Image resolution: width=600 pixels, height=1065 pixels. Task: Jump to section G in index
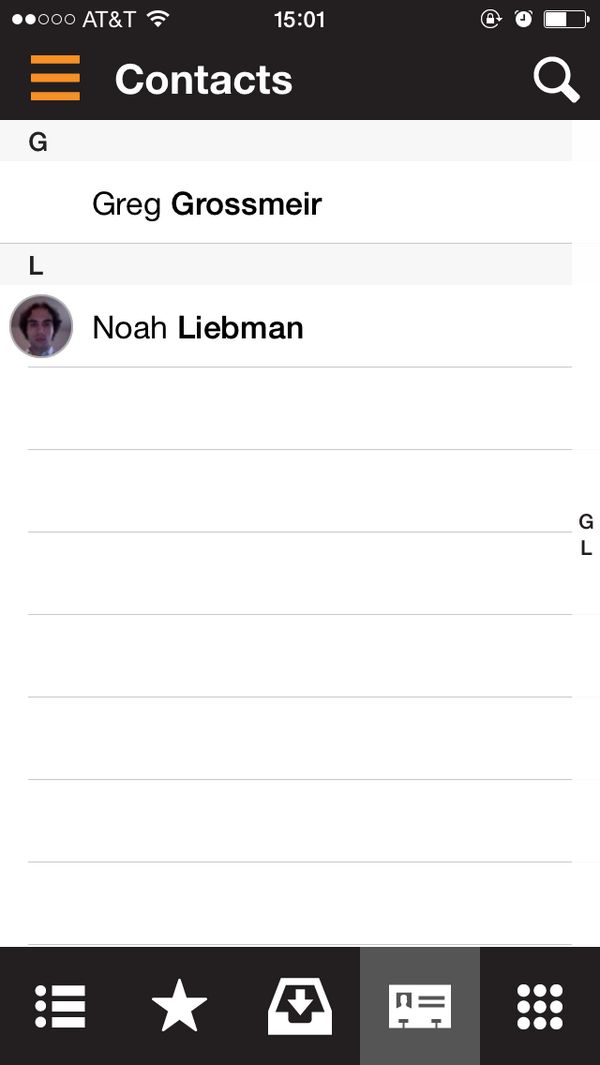coord(586,522)
